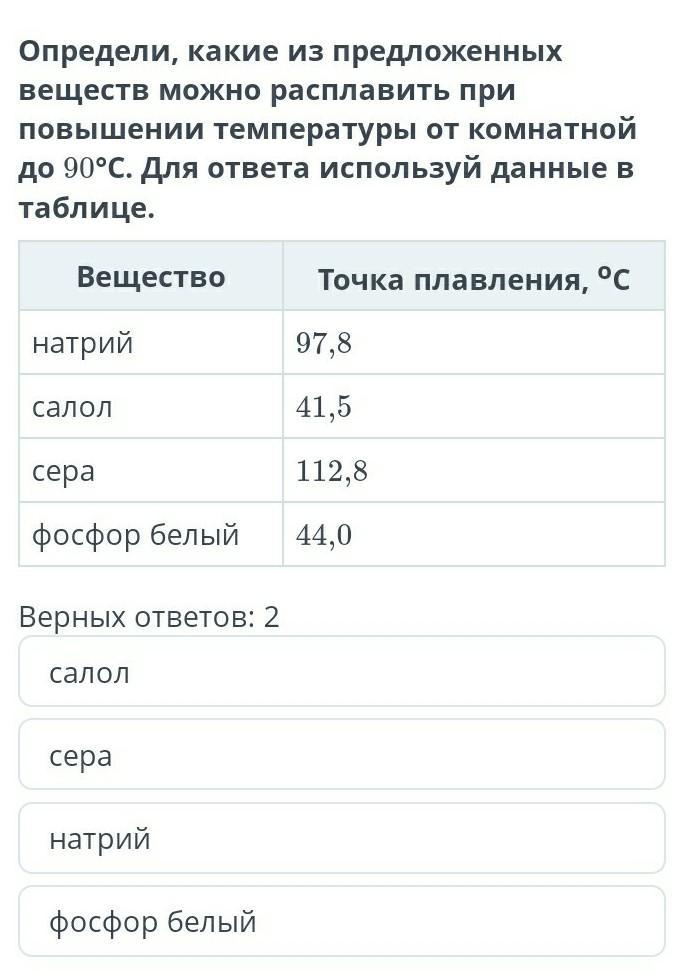Select the answer option салол
Image resolution: width=690 pixels, height=972 pixels.
click(342, 671)
